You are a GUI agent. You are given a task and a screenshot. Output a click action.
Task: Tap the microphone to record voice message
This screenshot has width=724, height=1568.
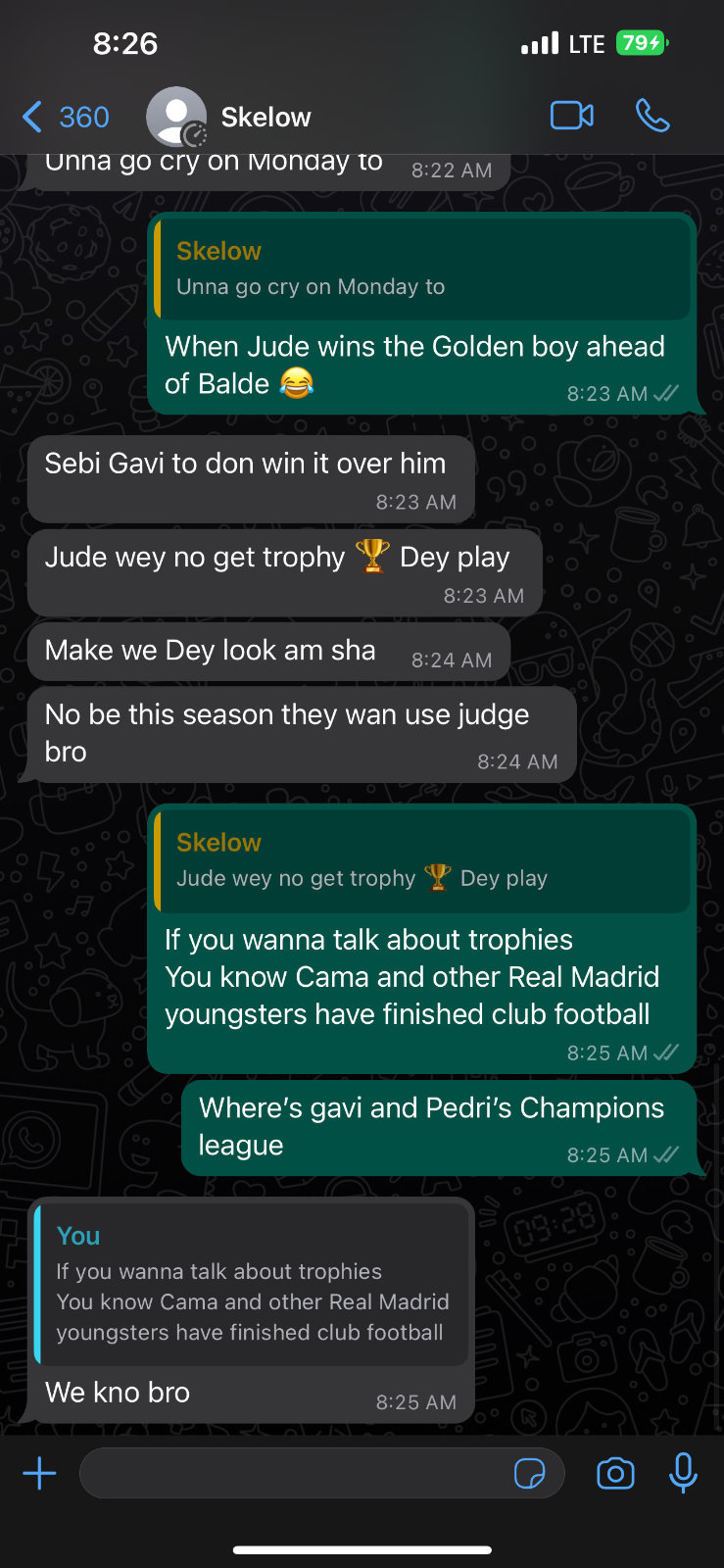coord(683,1473)
